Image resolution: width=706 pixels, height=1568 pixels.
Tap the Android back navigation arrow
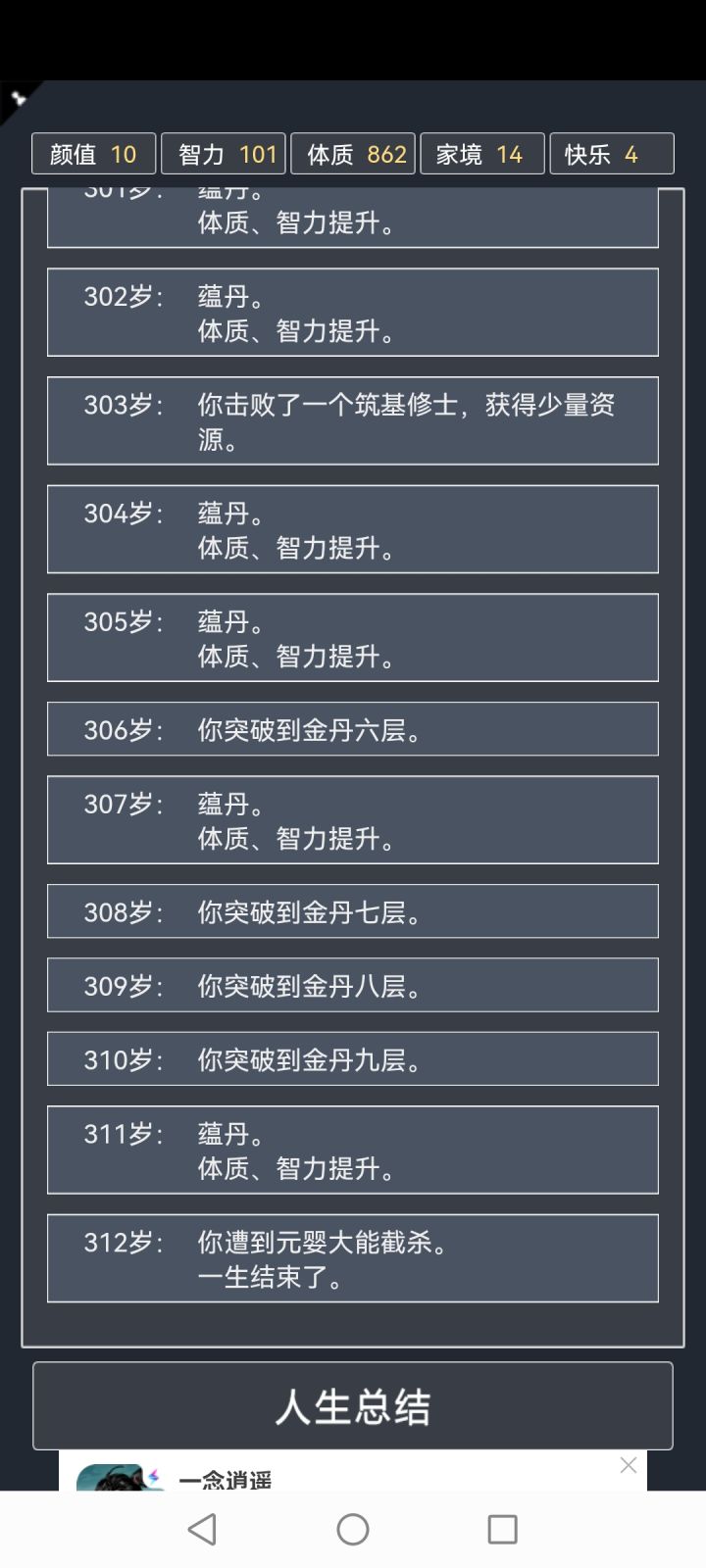tap(201, 1527)
